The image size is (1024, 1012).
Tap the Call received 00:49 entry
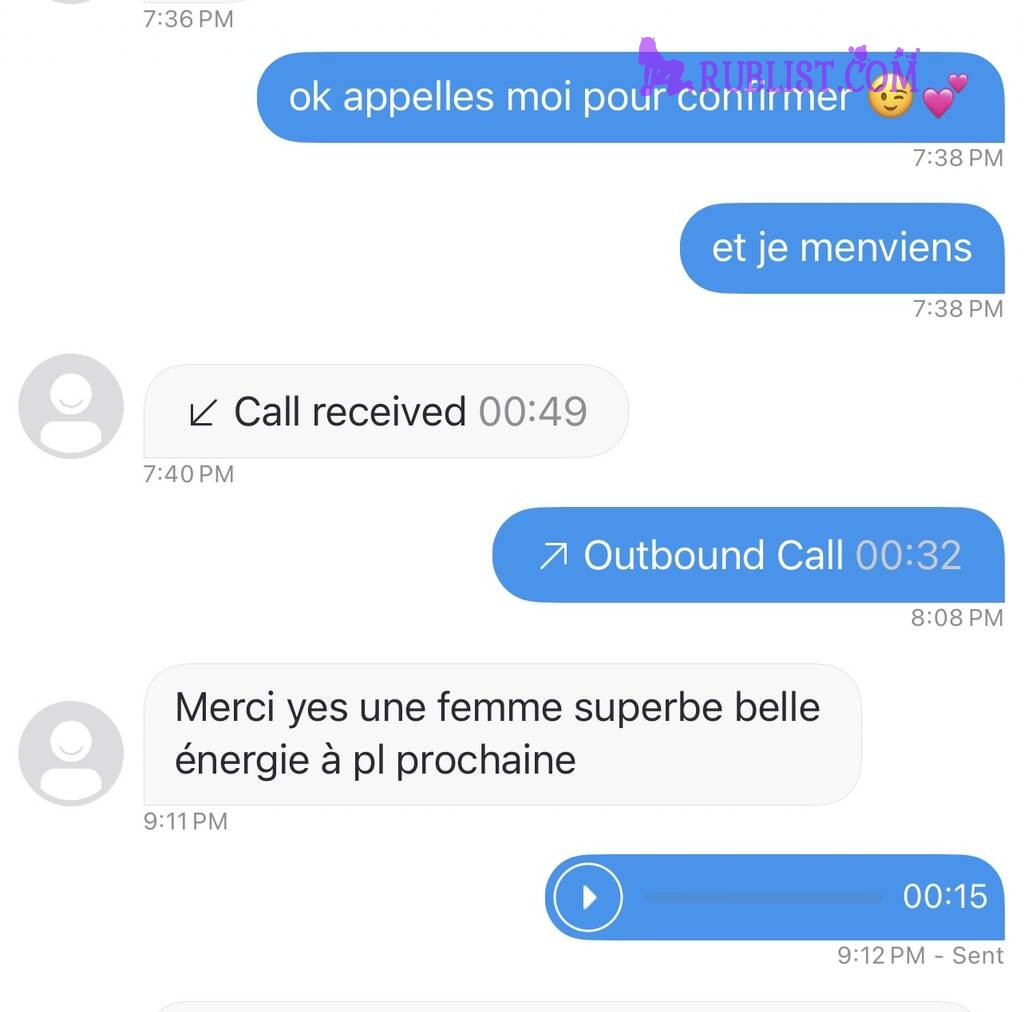tap(387, 411)
